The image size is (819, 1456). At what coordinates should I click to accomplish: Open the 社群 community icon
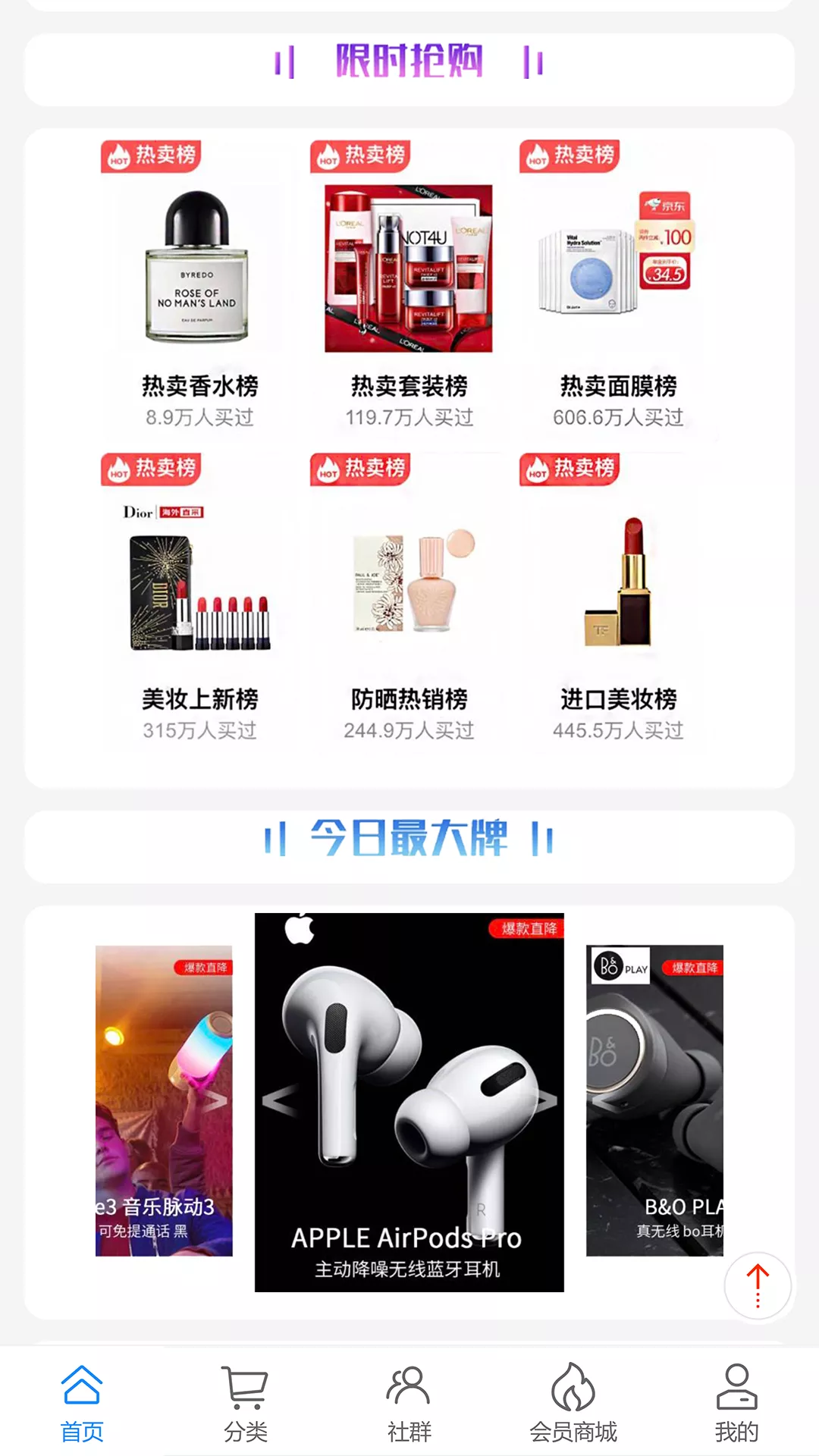(x=408, y=1386)
